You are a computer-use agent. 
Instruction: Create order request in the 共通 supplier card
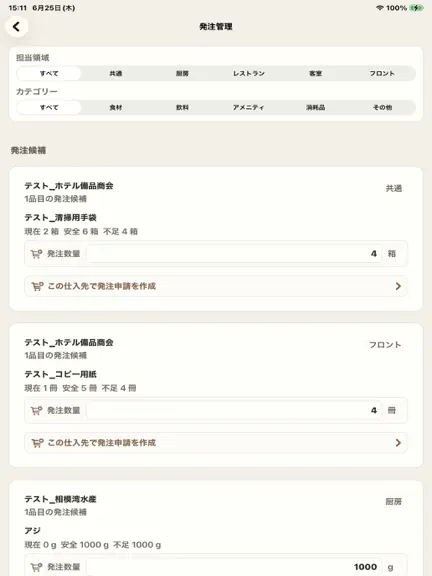pos(216,286)
